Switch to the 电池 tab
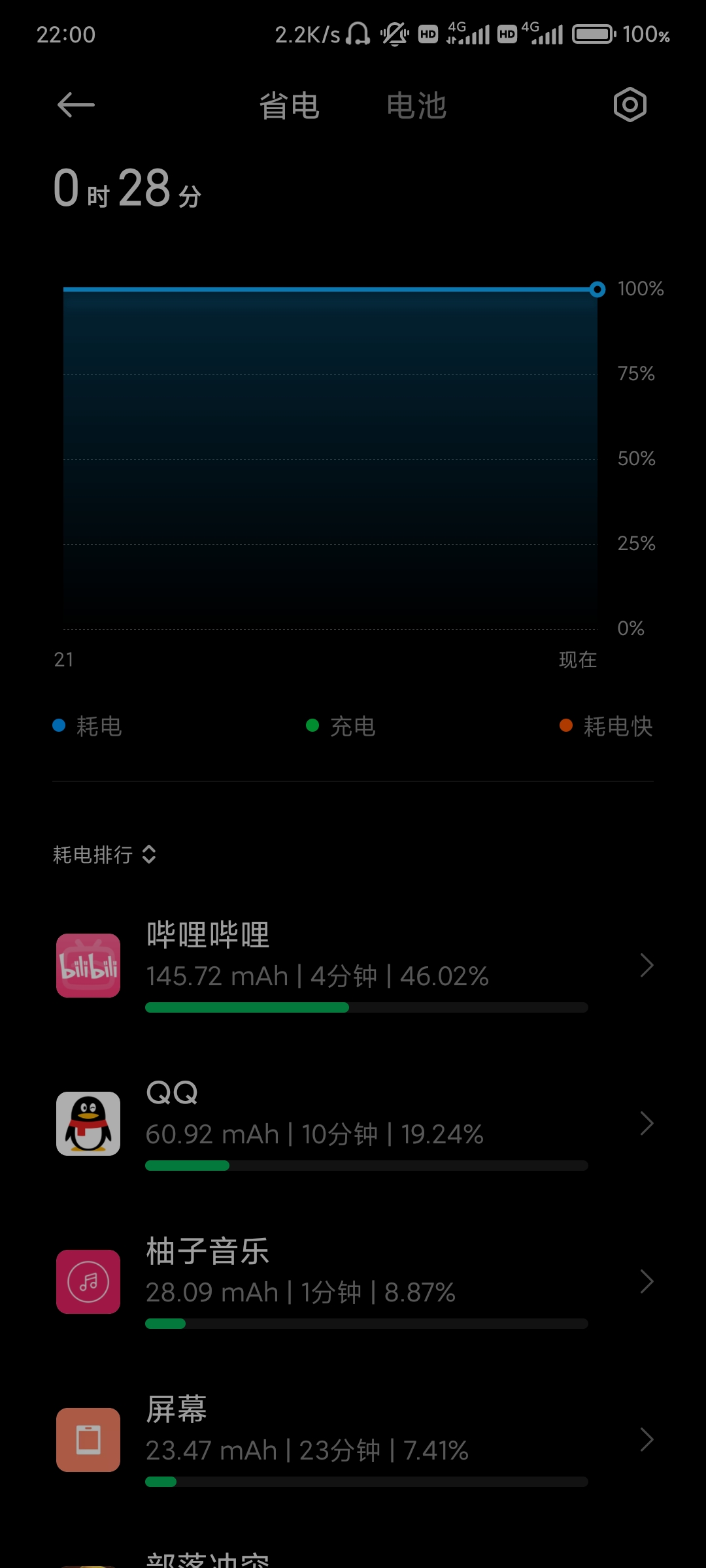Screen dimensions: 706x1568 click(416, 106)
